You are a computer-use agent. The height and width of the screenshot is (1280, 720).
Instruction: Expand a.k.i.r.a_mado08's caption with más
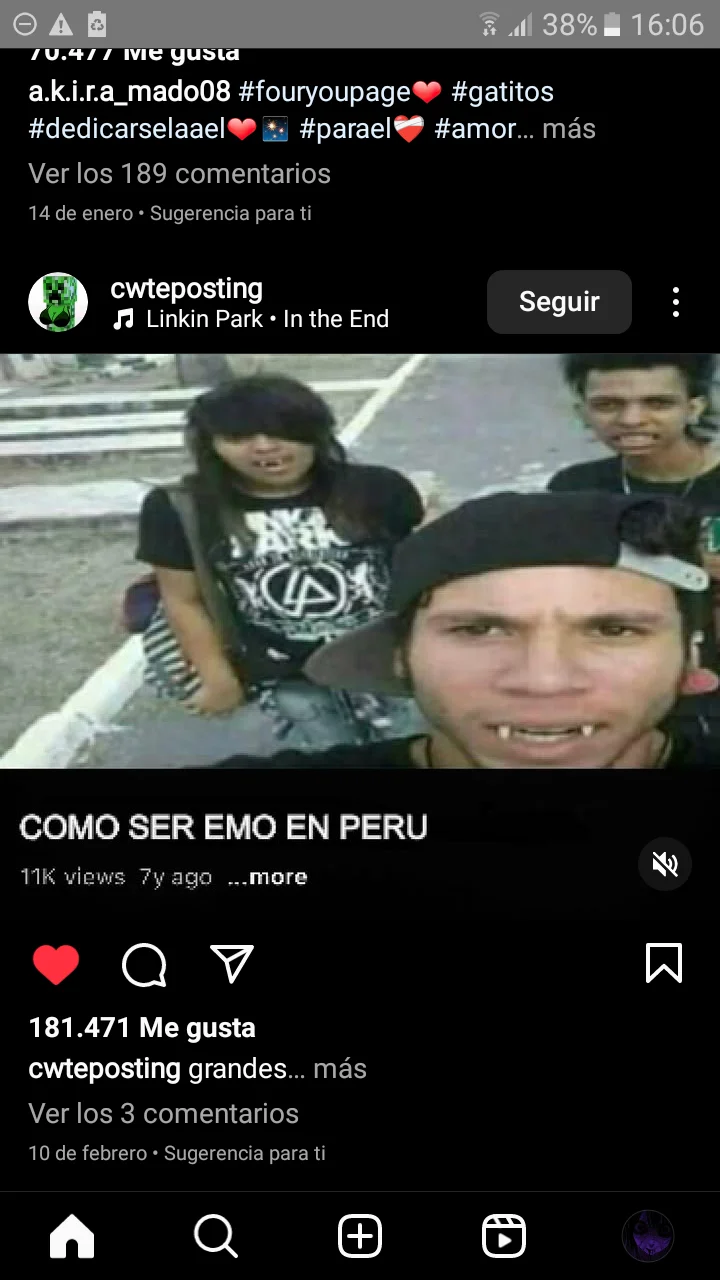click(569, 128)
